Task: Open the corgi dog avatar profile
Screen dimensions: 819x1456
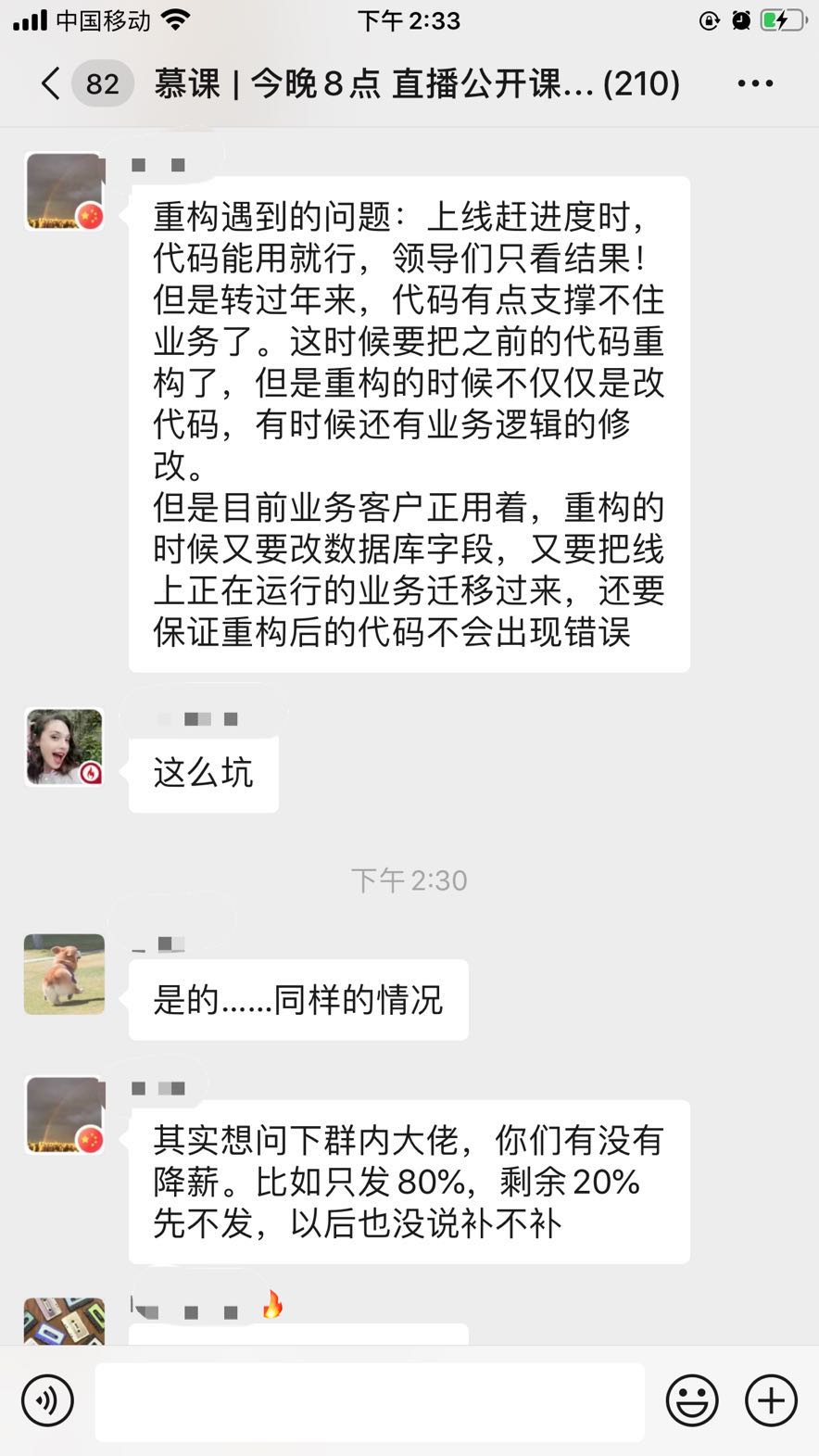Action: pos(63,974)
